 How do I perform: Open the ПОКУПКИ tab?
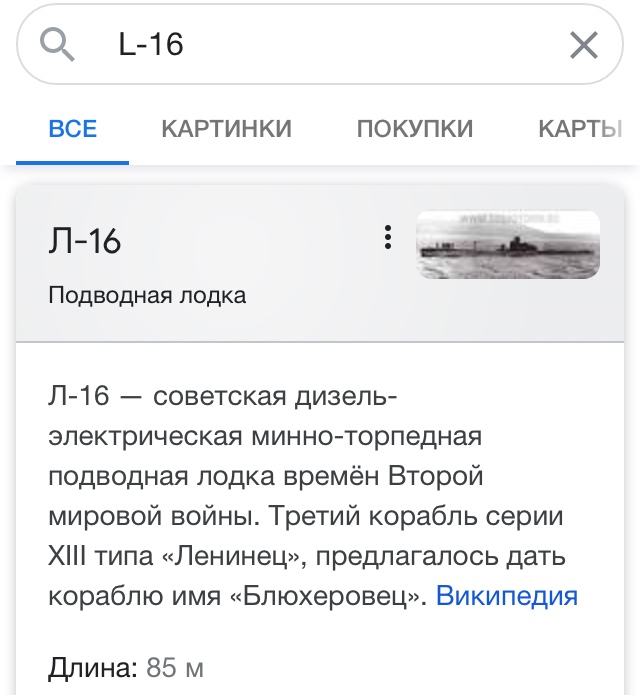pos(415,129)
